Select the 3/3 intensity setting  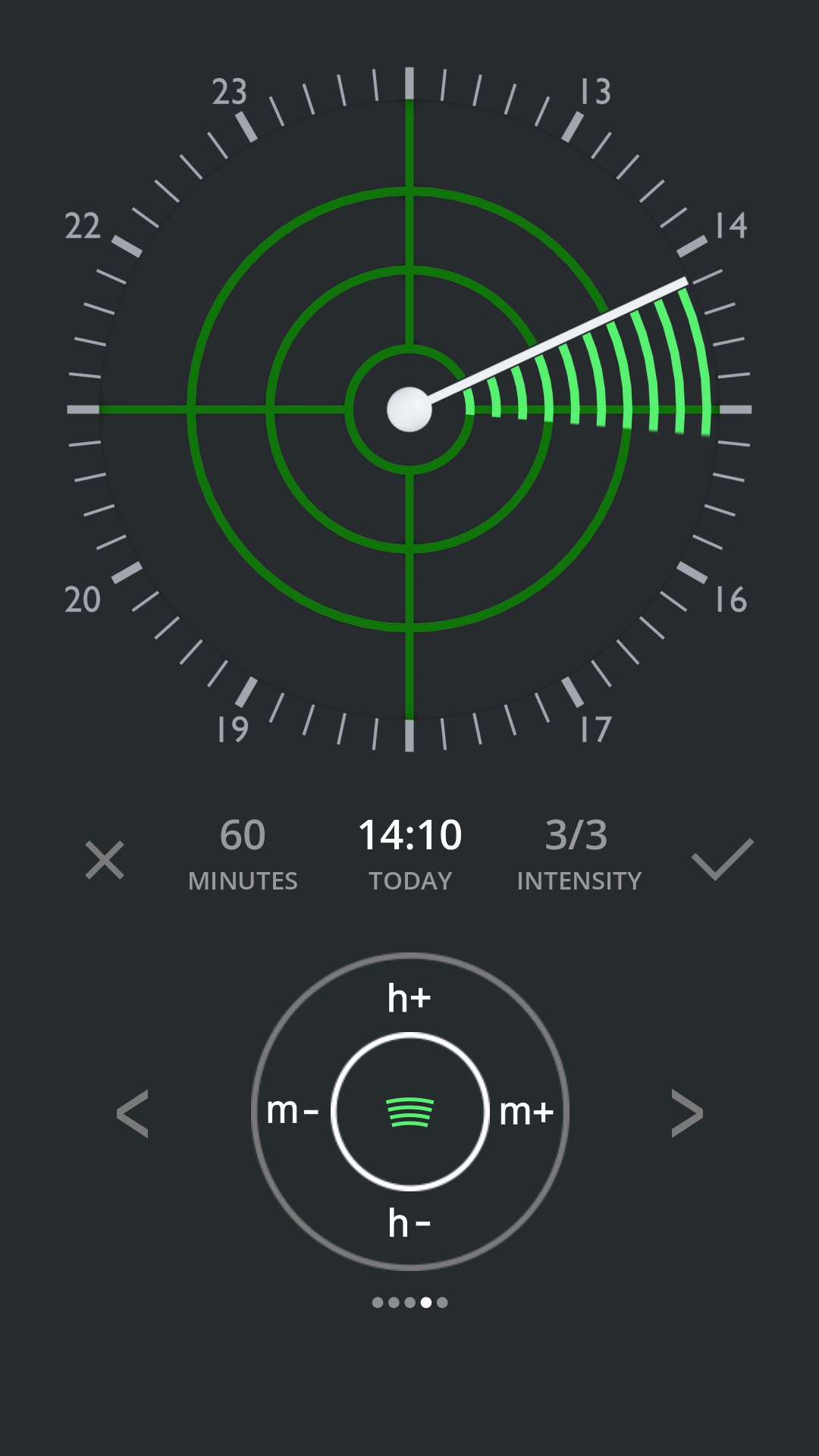click(579, 854)
